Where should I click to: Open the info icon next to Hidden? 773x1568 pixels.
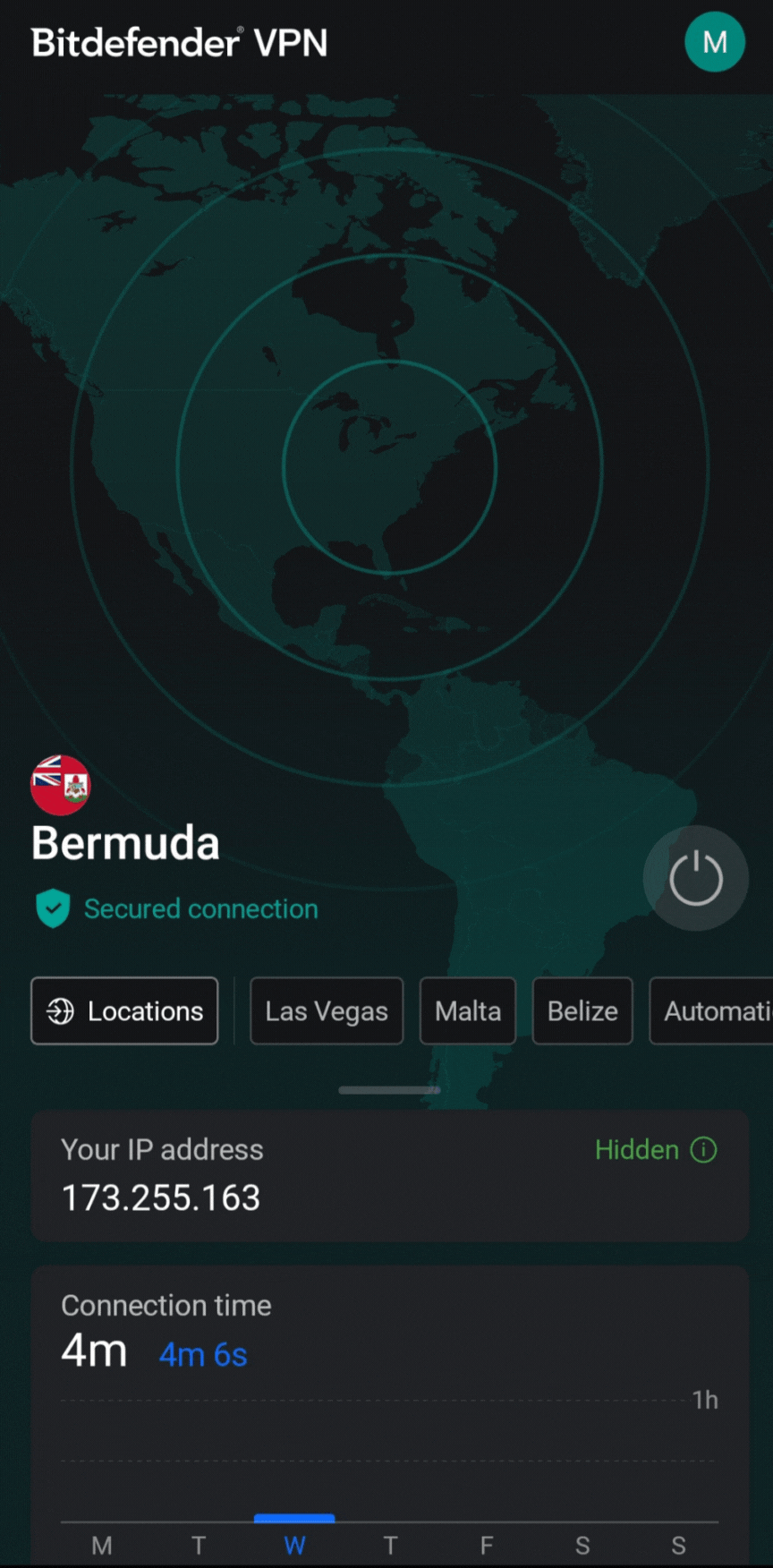pyautogui.click(x=704, y=1149)
